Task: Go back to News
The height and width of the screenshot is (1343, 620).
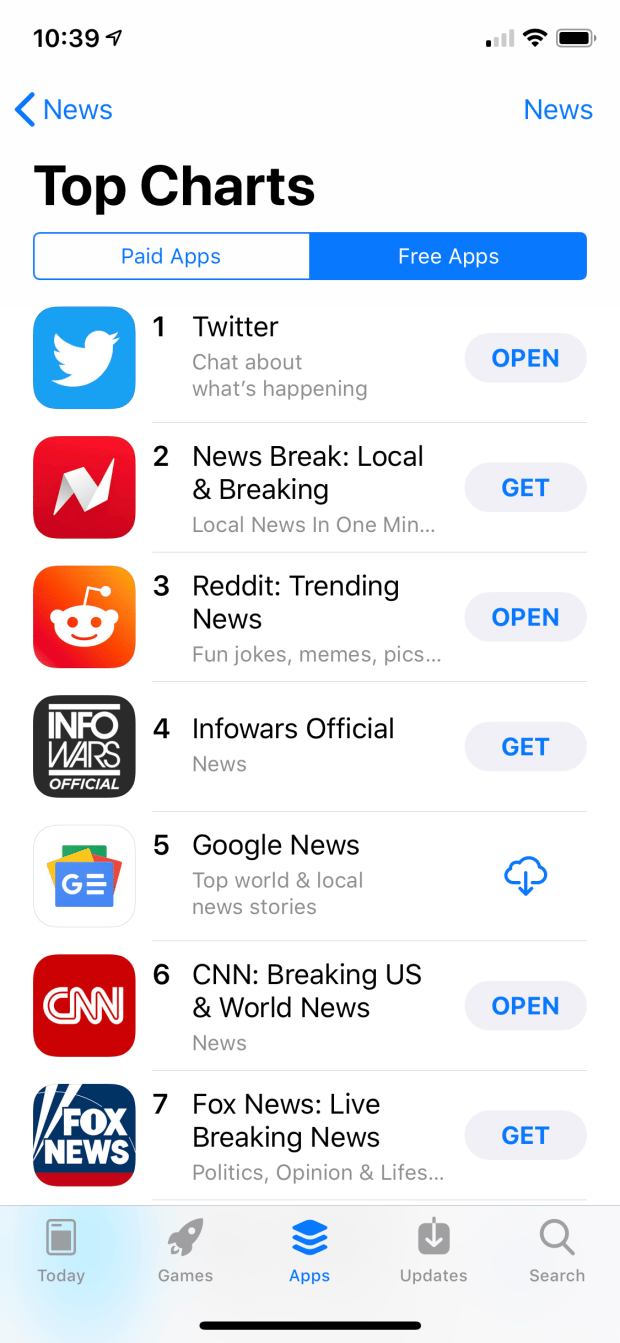Action: tap(64, 110)
